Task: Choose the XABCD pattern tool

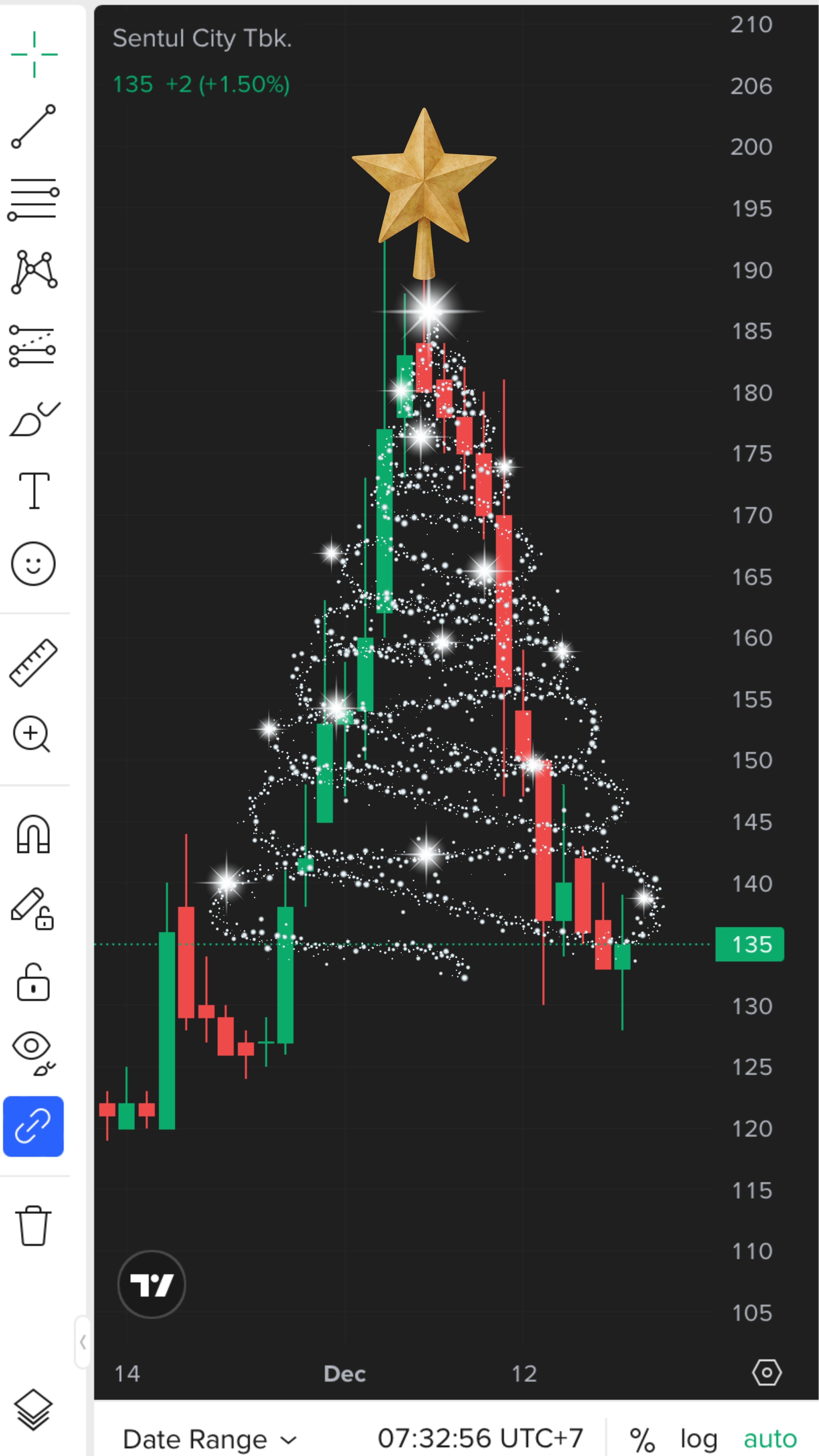Action: (34, 272)
